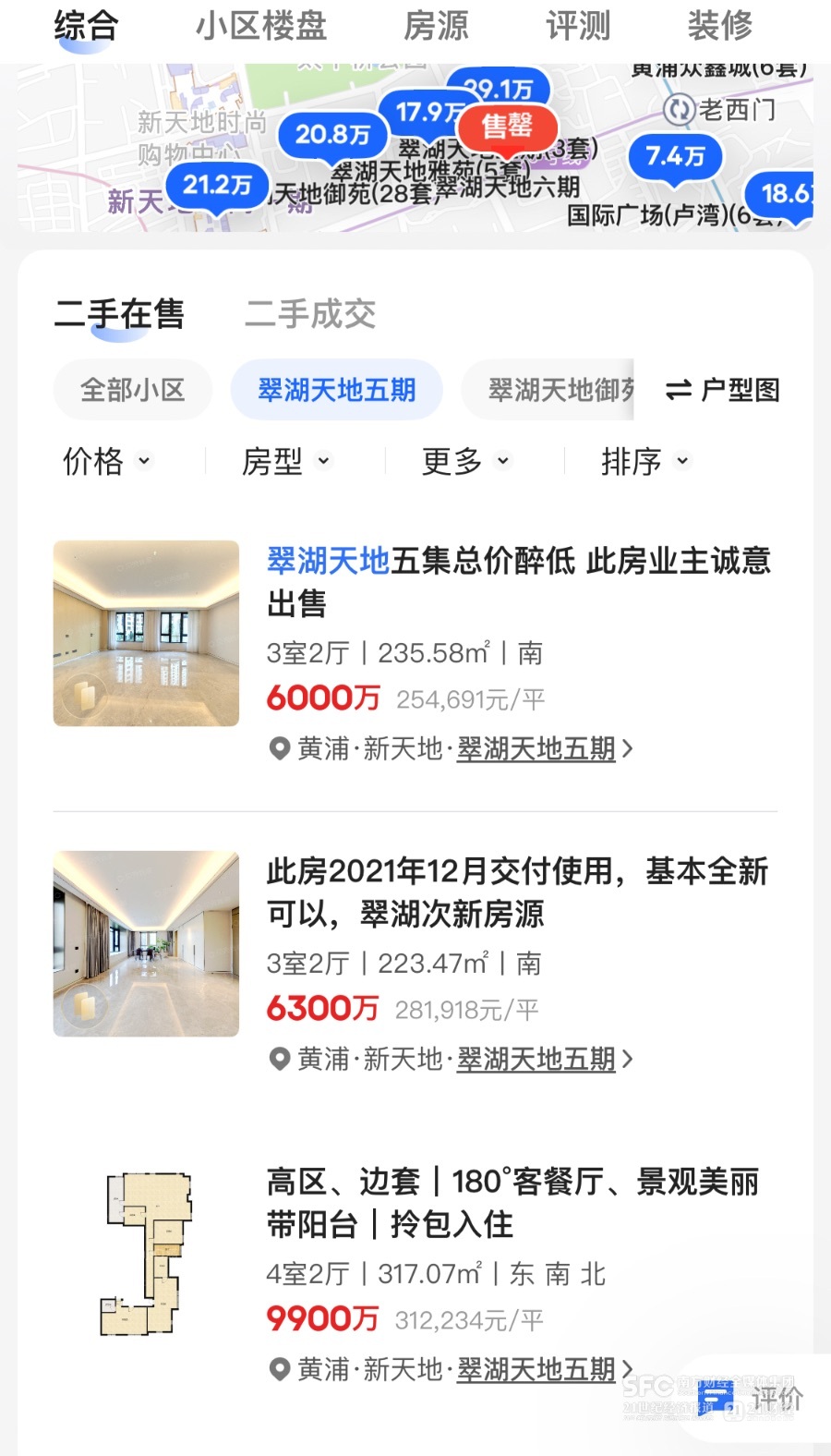Viewport: 831px width, 1456px height.
Task: Open the 6000万 listing of 235.58㎡
Action: [517, 582]
